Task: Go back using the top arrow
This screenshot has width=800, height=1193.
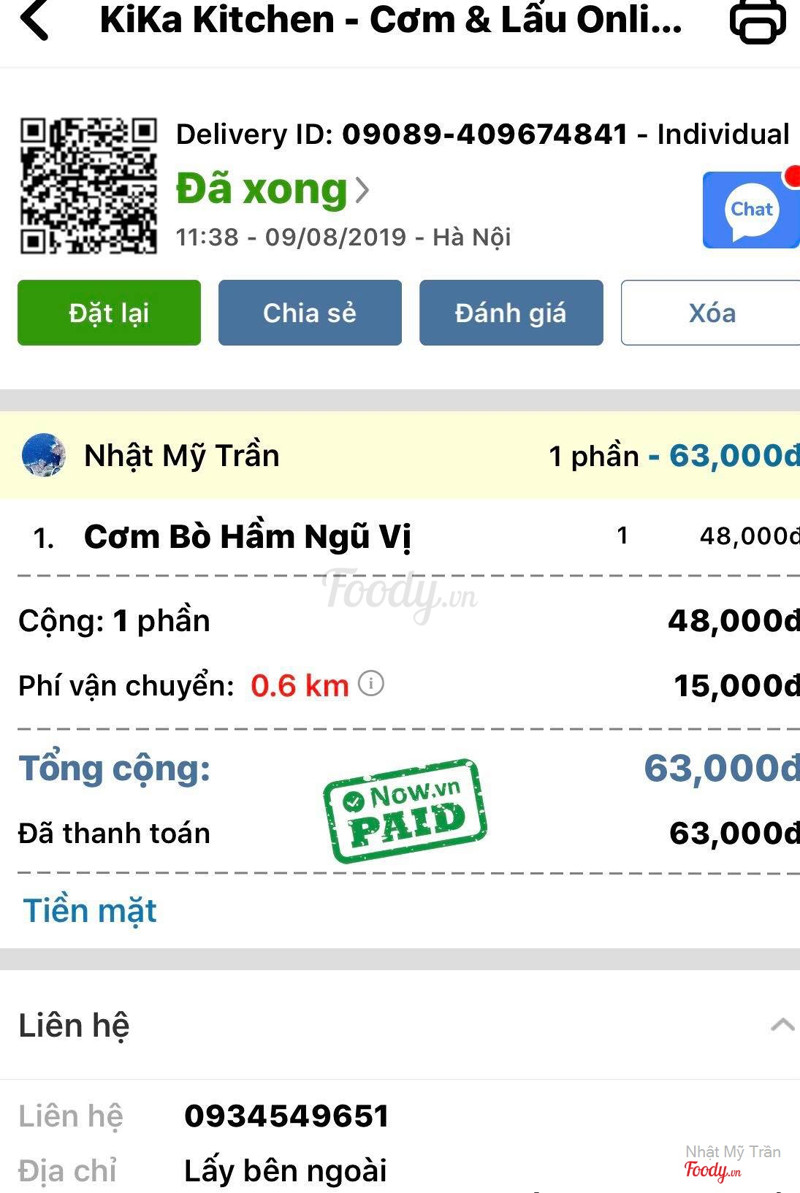Action: (x=35, y=20)
